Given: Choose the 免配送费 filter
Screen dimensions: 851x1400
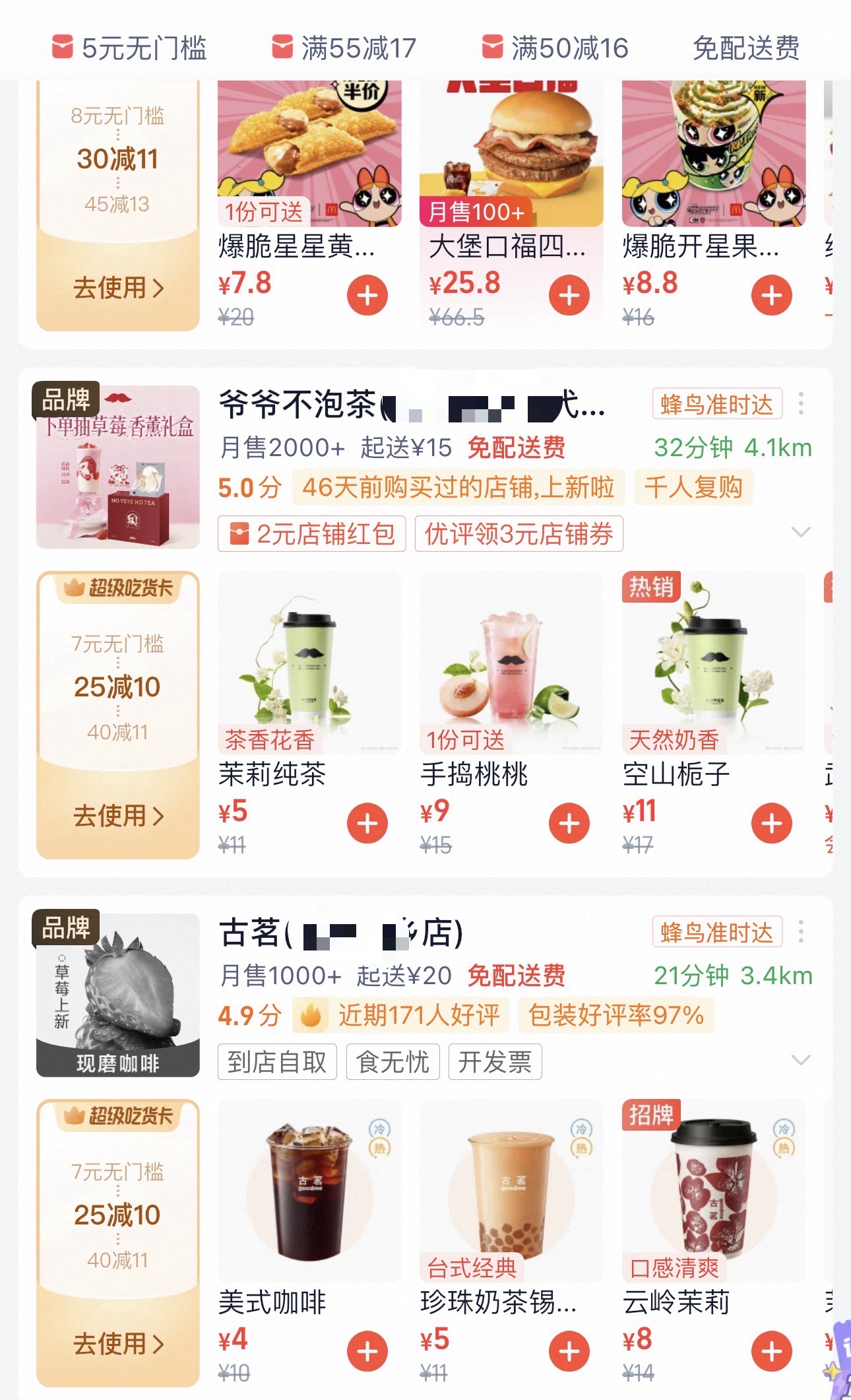Looking at the screenshot, I should click(x=746, y=48).
